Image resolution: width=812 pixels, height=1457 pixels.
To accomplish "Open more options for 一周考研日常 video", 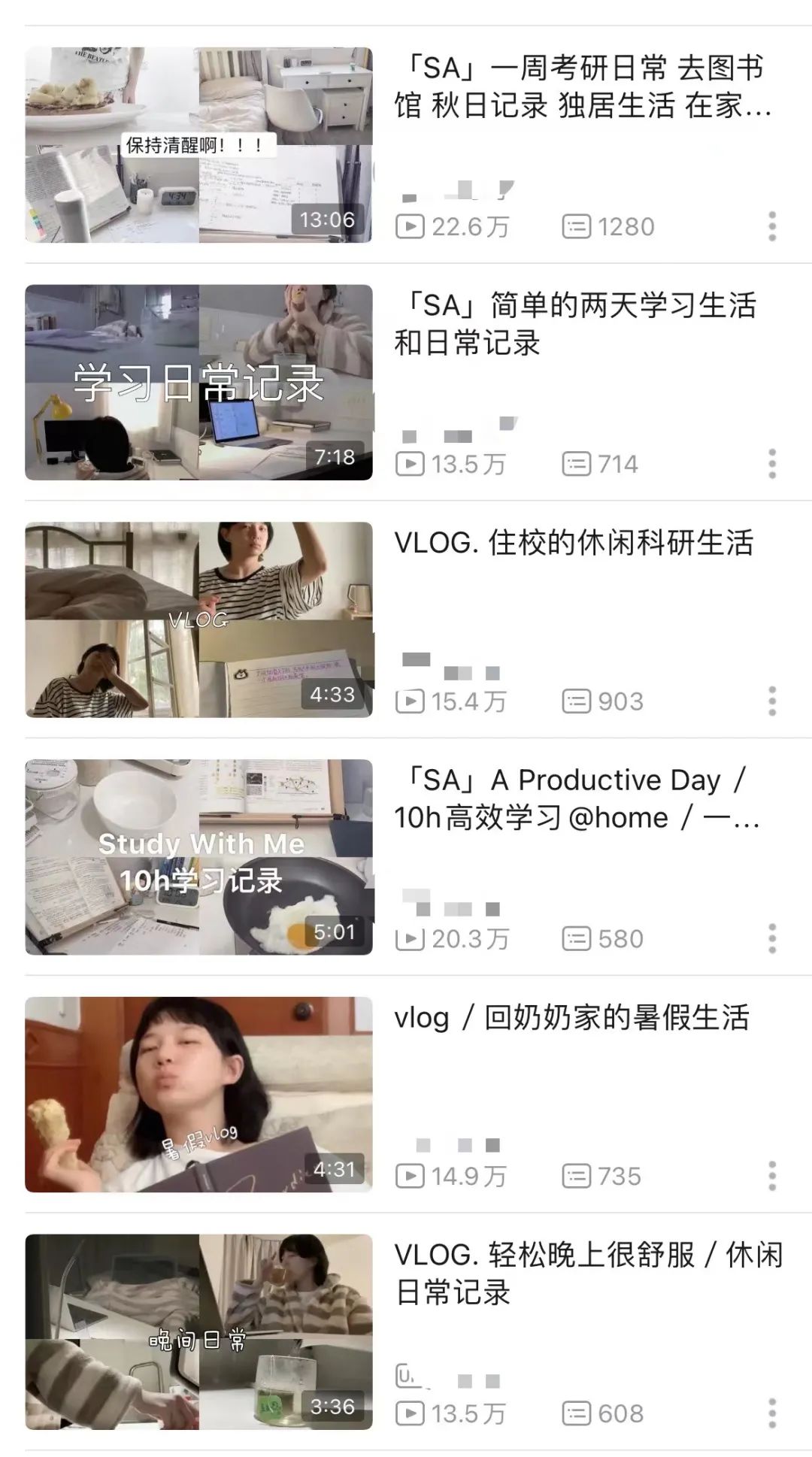I will pos(771,226).
